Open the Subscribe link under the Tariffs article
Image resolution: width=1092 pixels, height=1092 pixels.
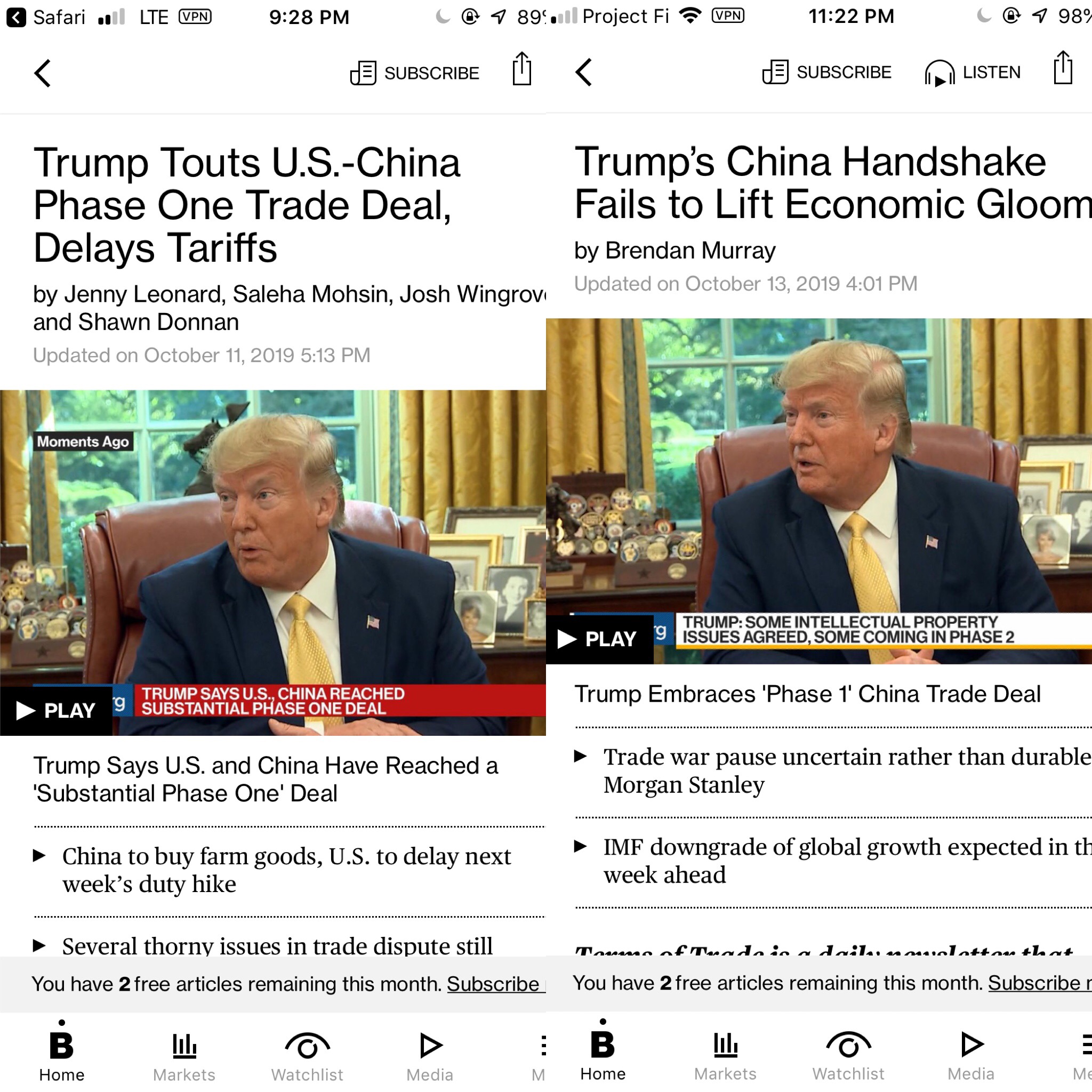[x=494, y=984]
